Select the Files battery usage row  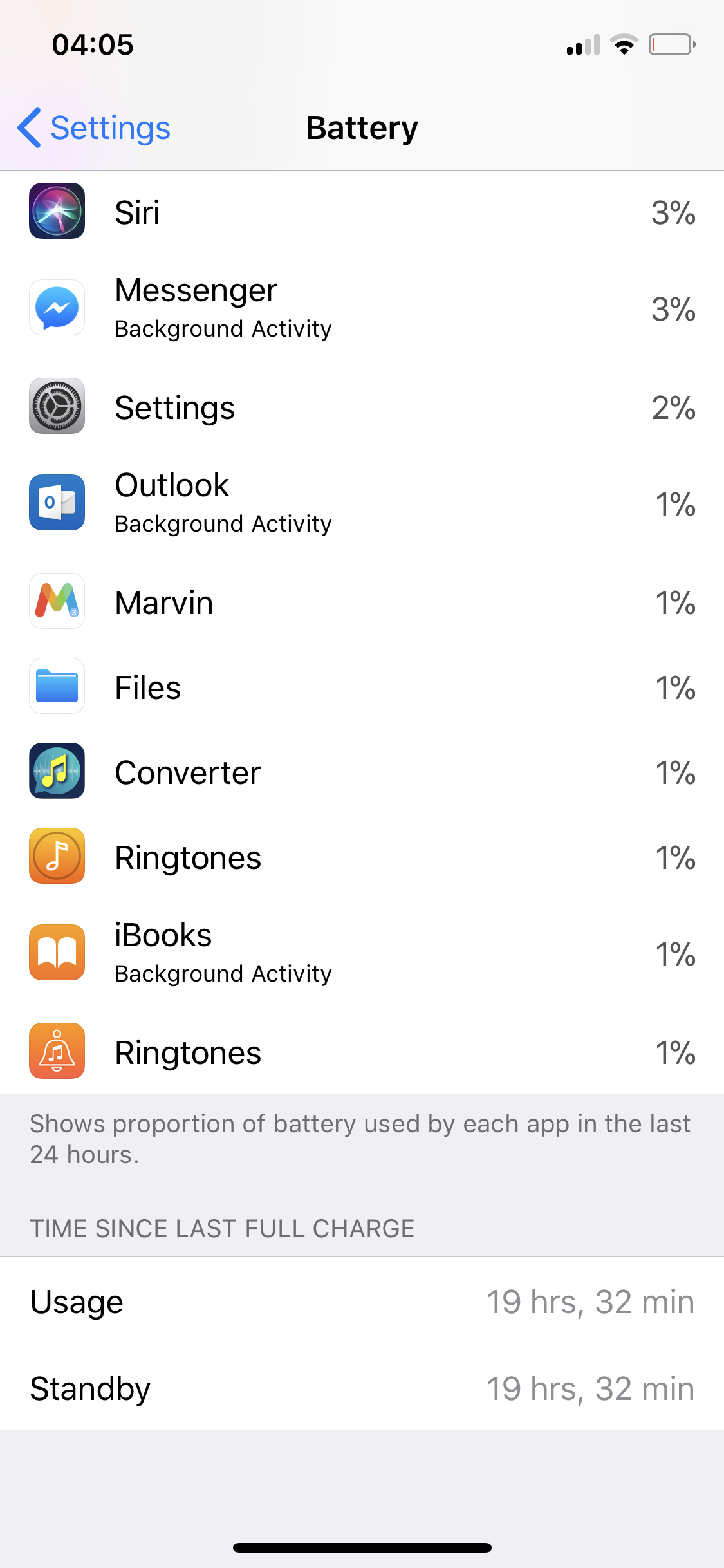click(362, 687)
